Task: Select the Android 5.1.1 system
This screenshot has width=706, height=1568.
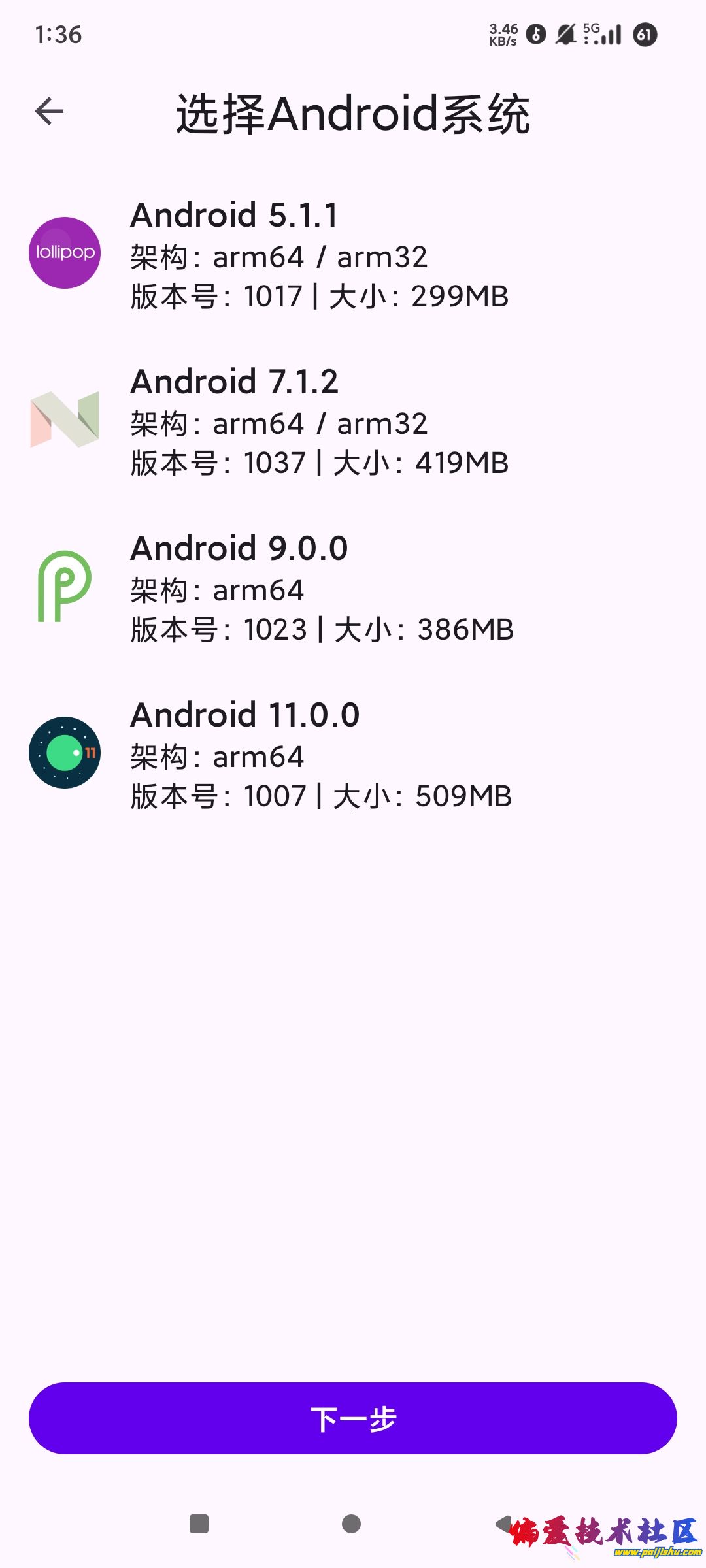Action: point(319,255)
